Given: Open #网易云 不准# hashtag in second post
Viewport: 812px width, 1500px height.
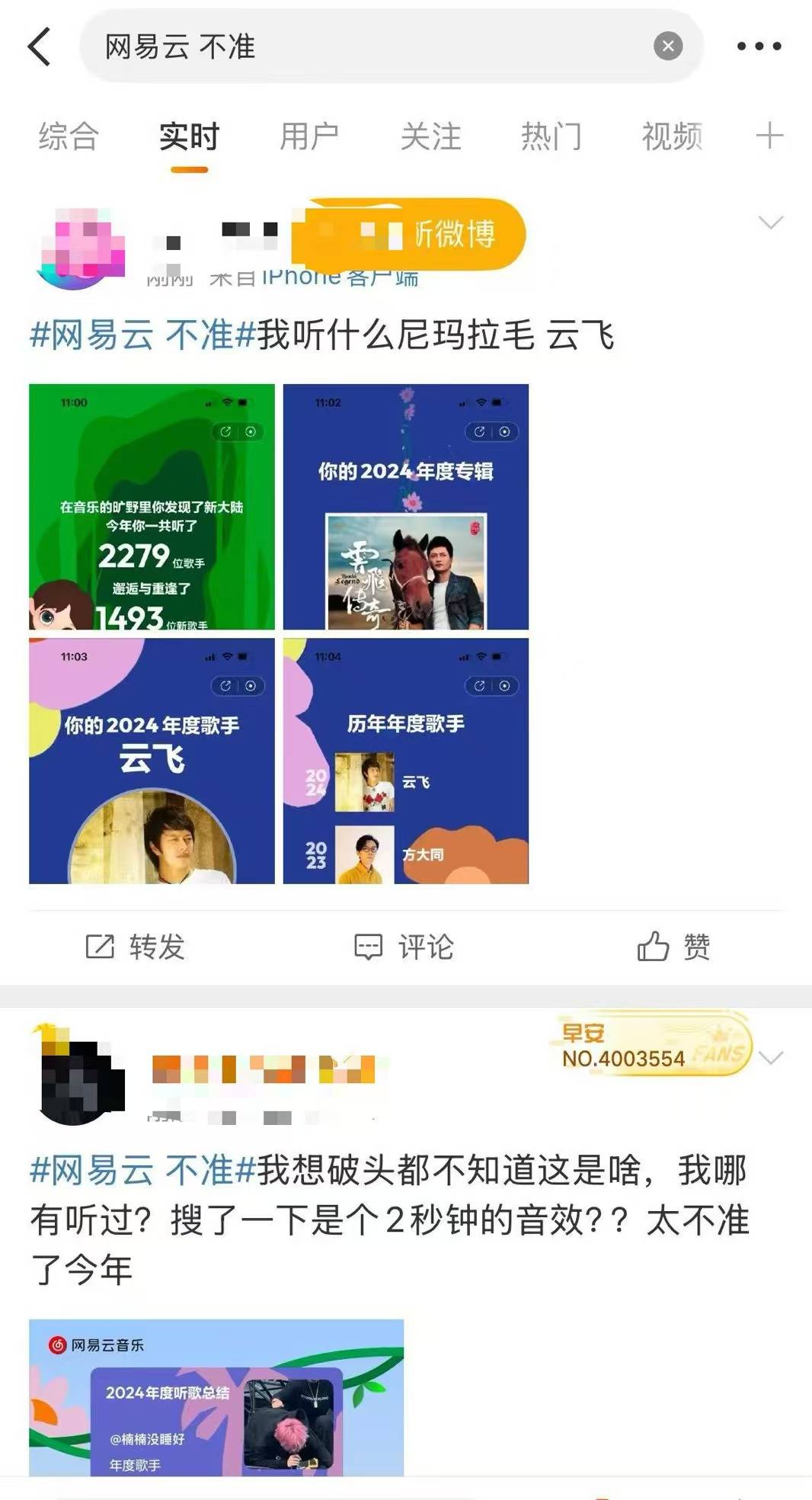Looking at the screenshot, I should 142,1170.
